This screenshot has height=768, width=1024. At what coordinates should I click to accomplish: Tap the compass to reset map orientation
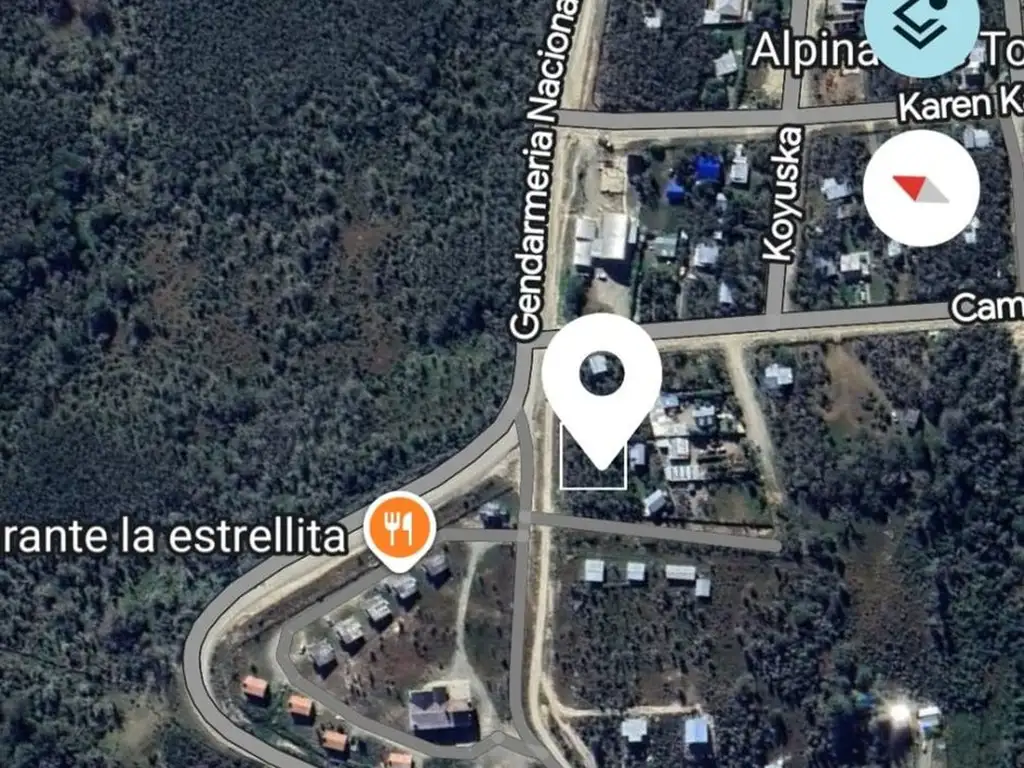click(x=921, y=188)
